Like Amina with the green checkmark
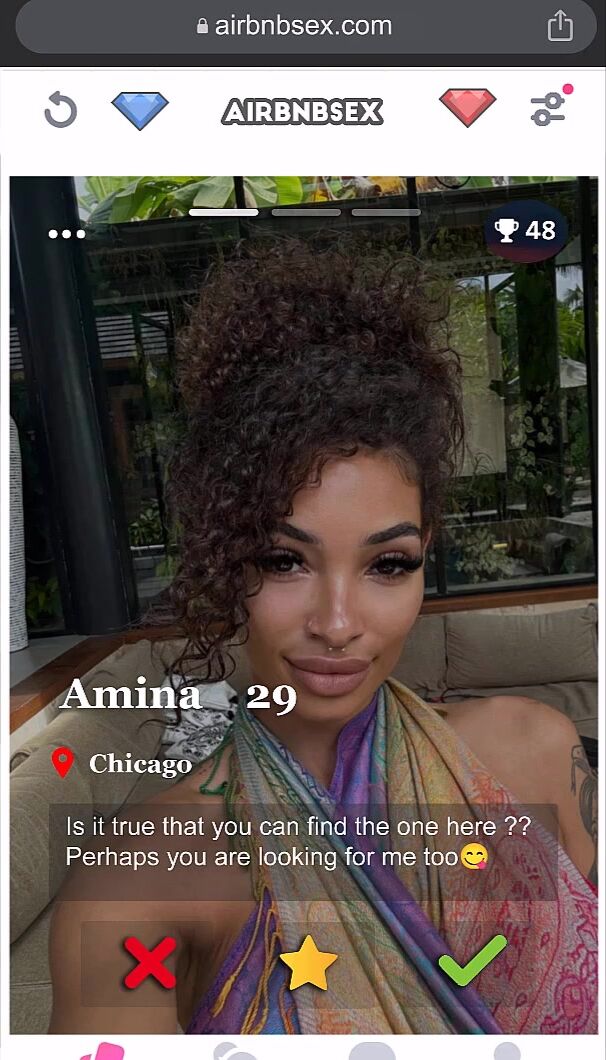 pos(472,960)
